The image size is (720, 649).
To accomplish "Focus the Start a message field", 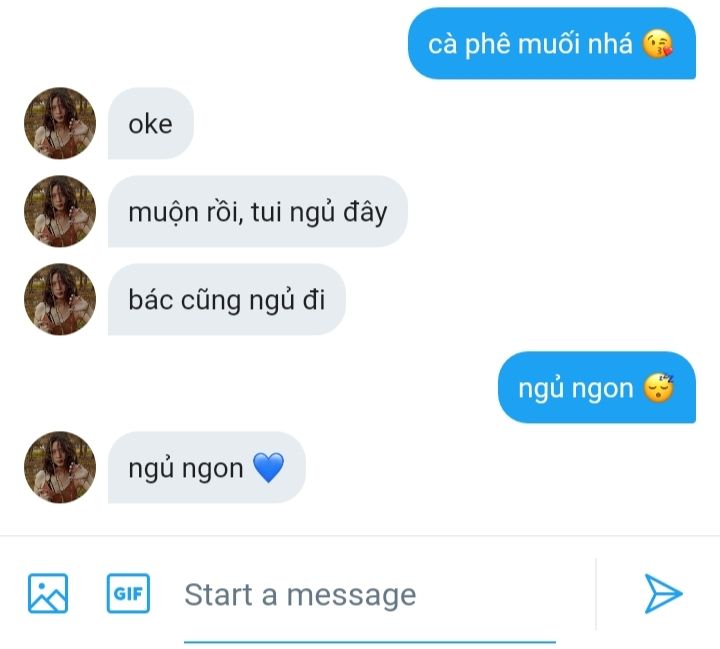I will click(370, 596).
